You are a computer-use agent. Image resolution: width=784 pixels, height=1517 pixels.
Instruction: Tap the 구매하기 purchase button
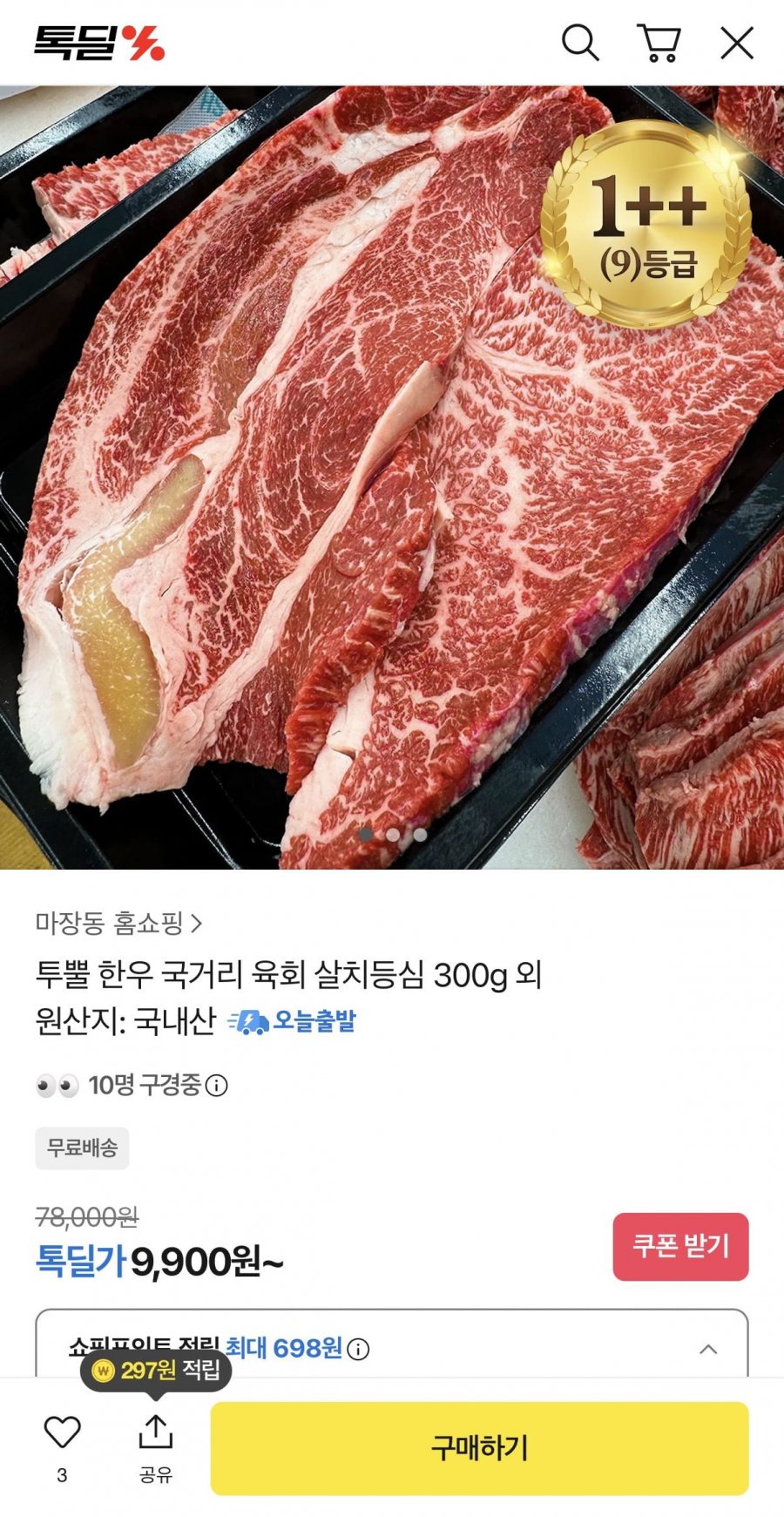(480, 1447)
